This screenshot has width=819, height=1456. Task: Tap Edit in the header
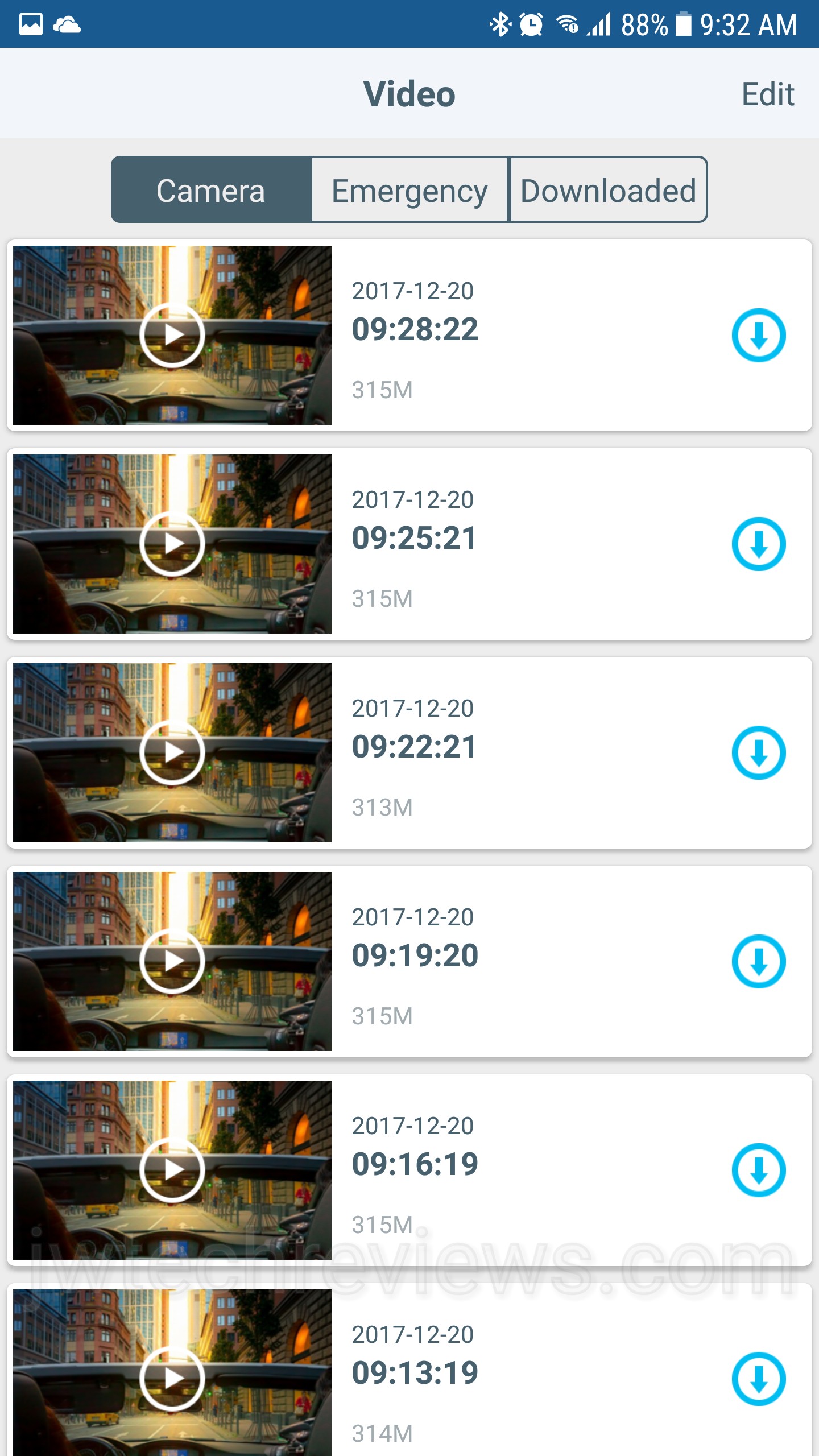pos(767,94)
